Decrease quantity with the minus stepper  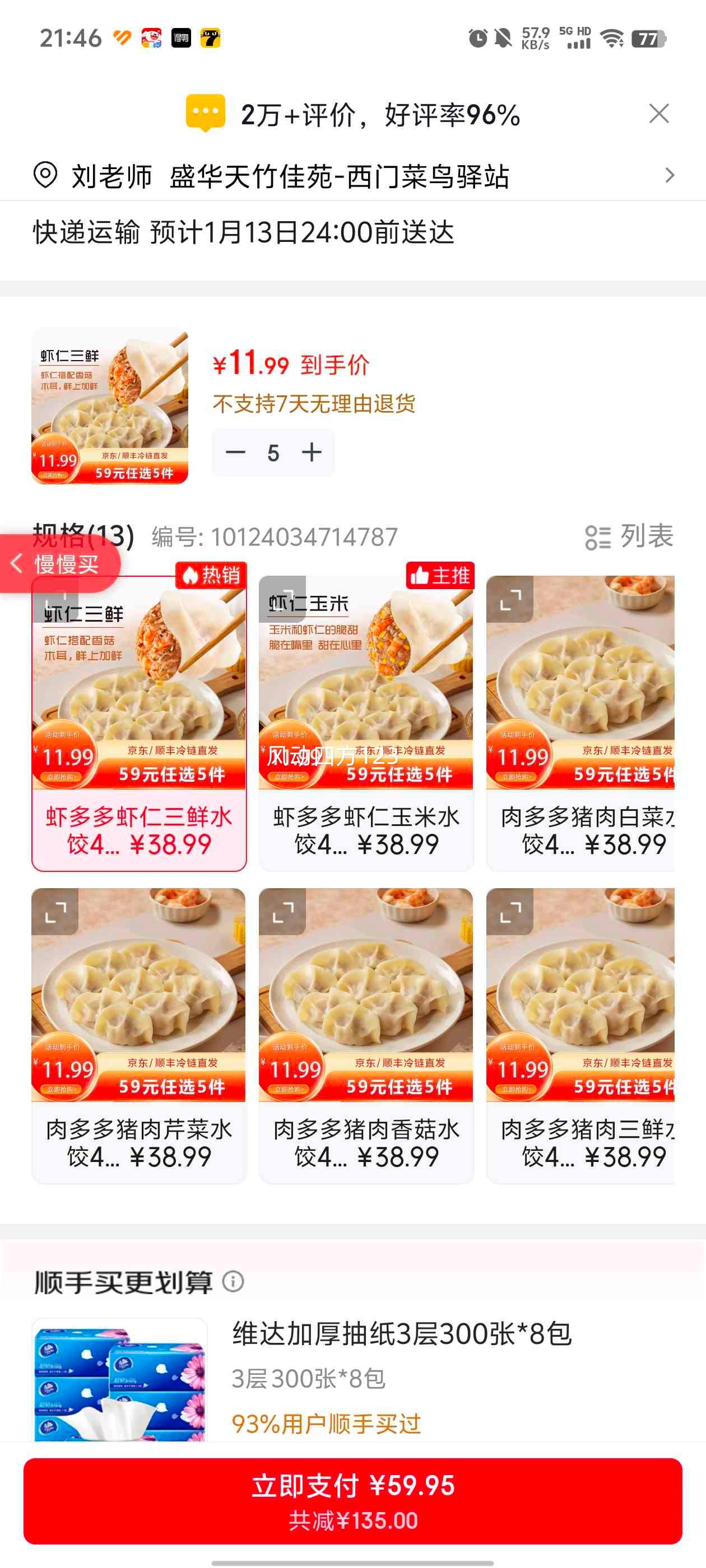point(236,452)
